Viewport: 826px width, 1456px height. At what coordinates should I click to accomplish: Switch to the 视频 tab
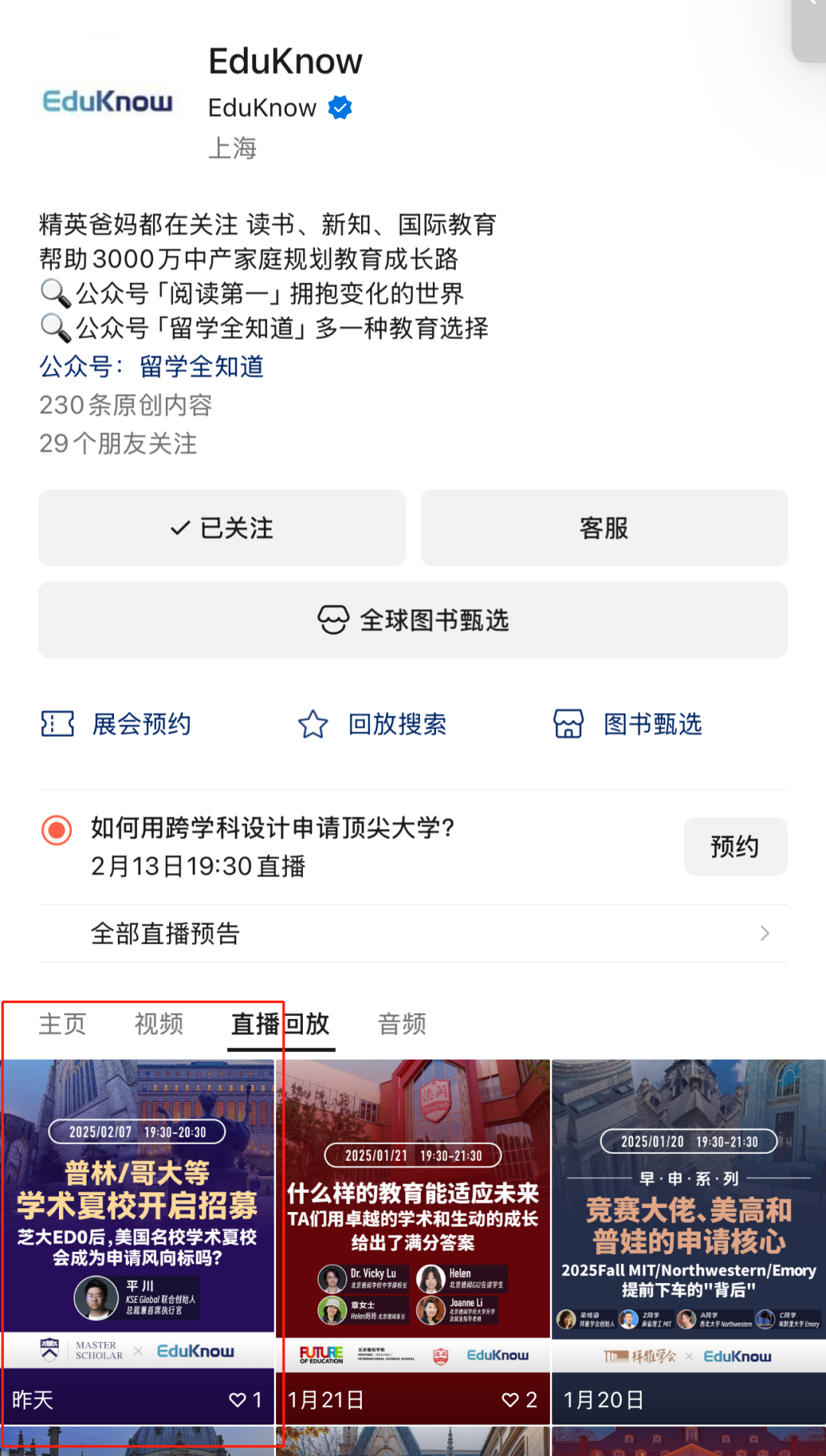(159, 1024)
